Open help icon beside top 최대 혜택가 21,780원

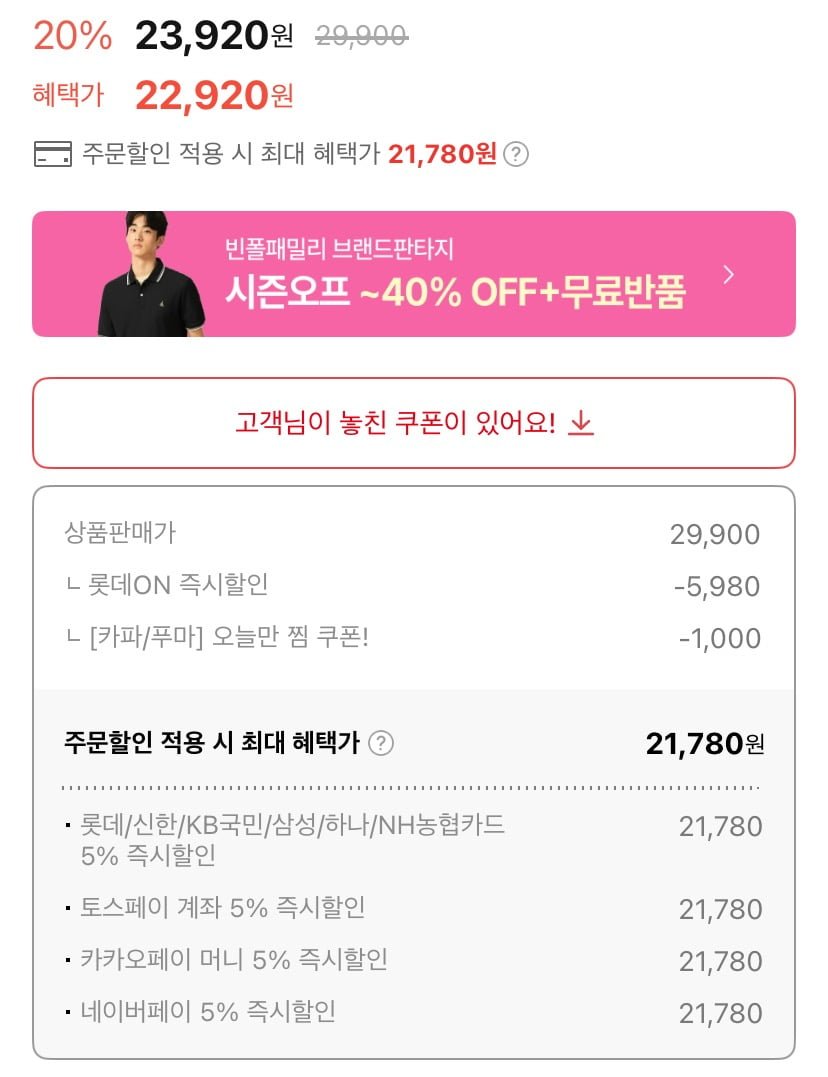(516, 155)
